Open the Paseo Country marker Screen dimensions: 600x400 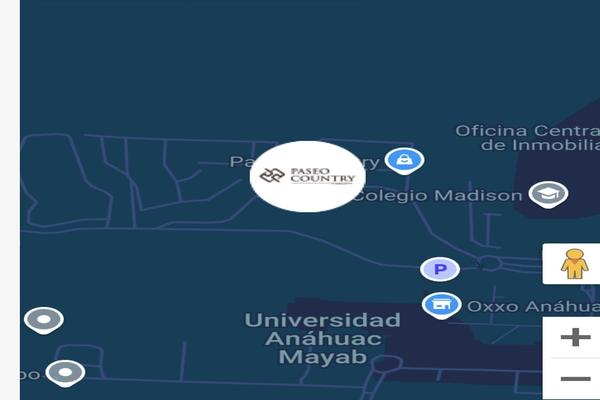tap(307, 176)
